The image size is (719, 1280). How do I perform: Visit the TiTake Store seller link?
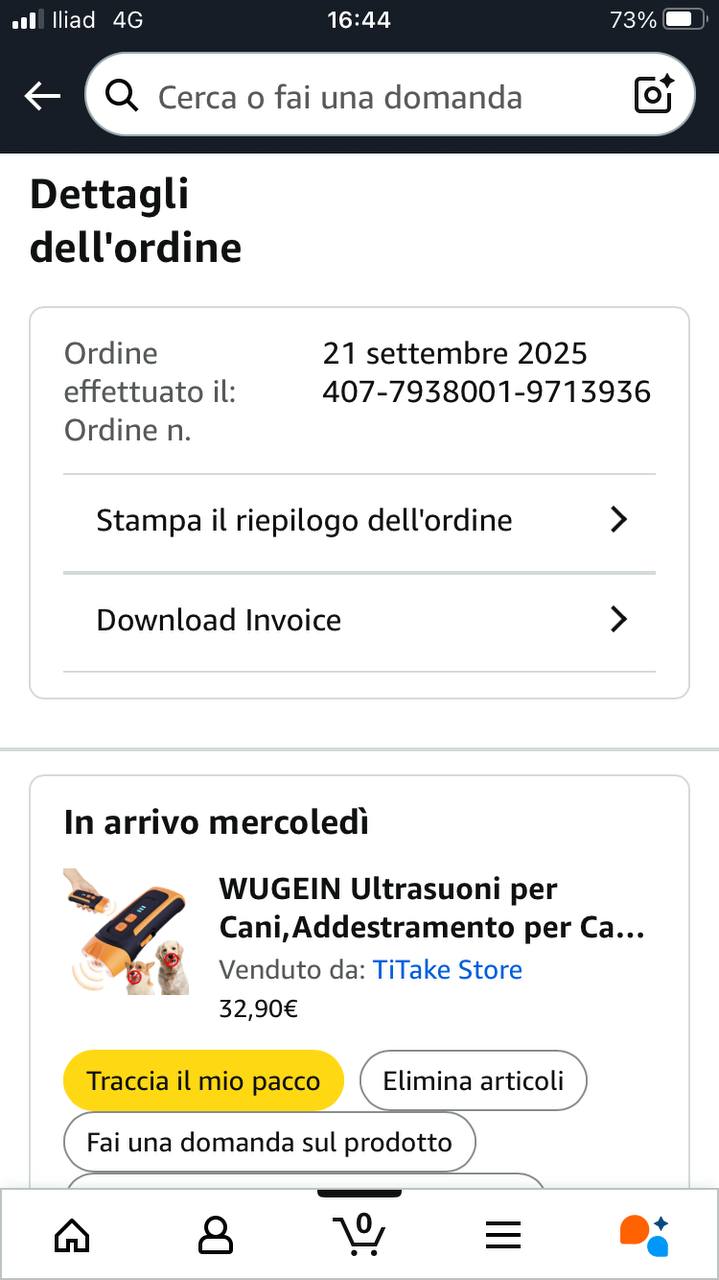pyautogui.click(x=447, y=969)
